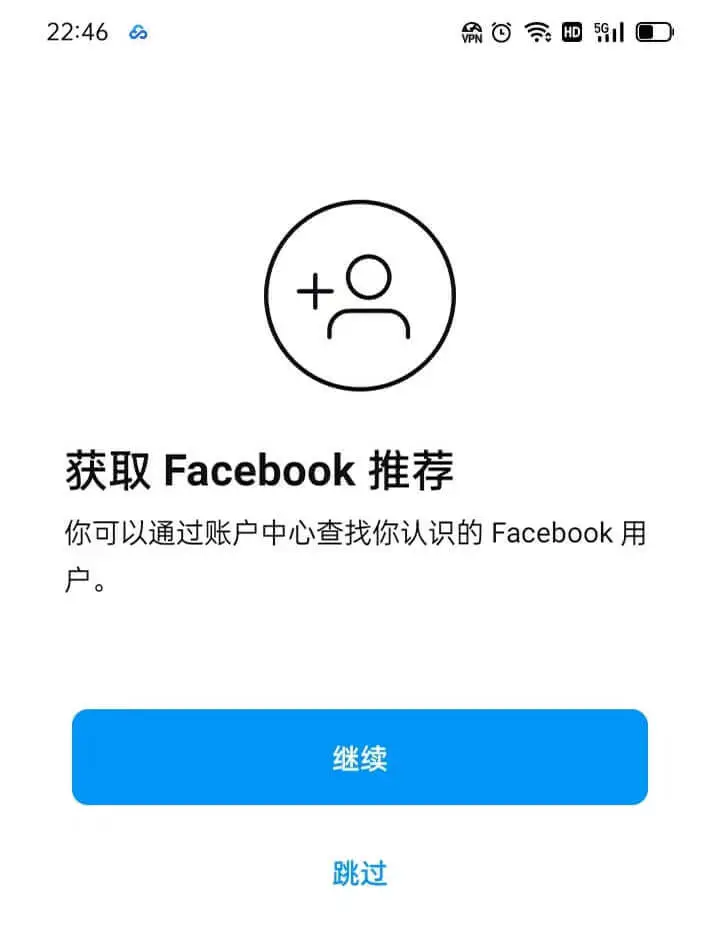Select the alarm clock status icon
Image resolution: width=720 pixels, height=950 pixels.
tap(503, 33)
